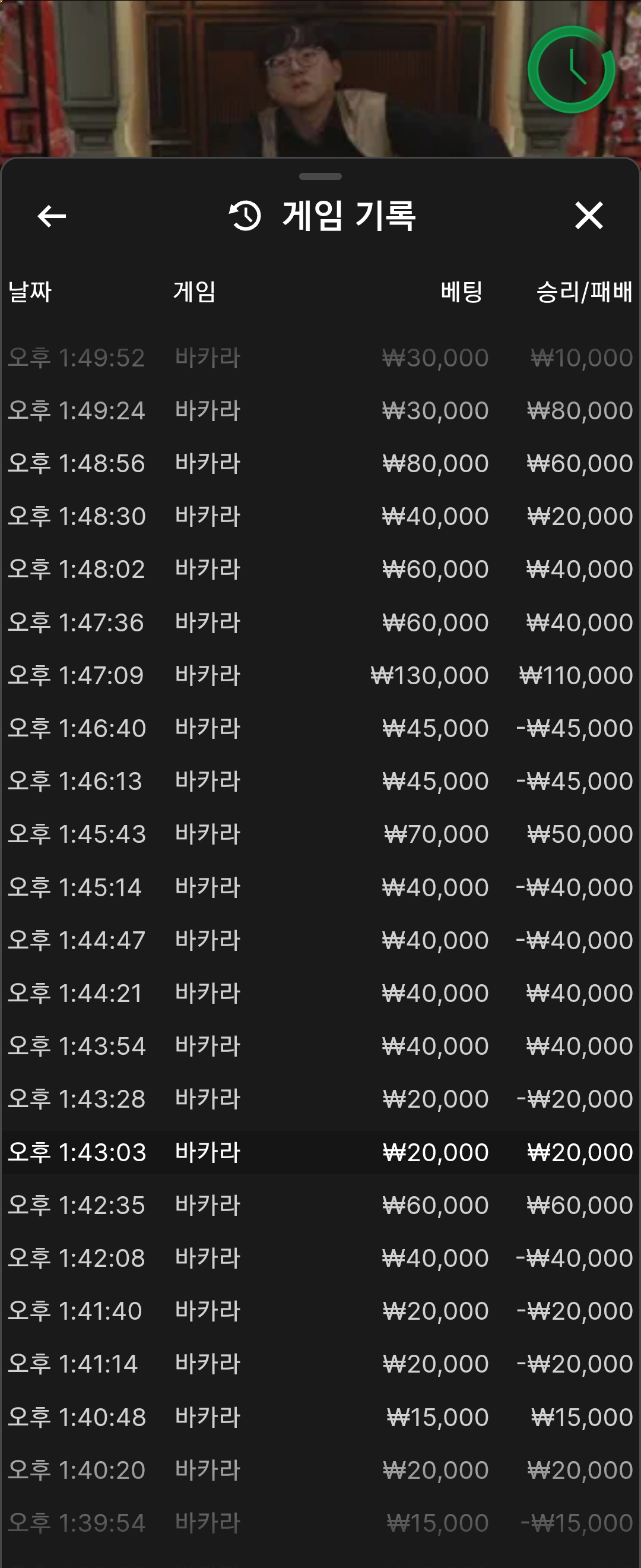641x1568 pixels.
Task: Open the highlighted 오후 1:43:03 record
Action: (x=320, y=1152)
